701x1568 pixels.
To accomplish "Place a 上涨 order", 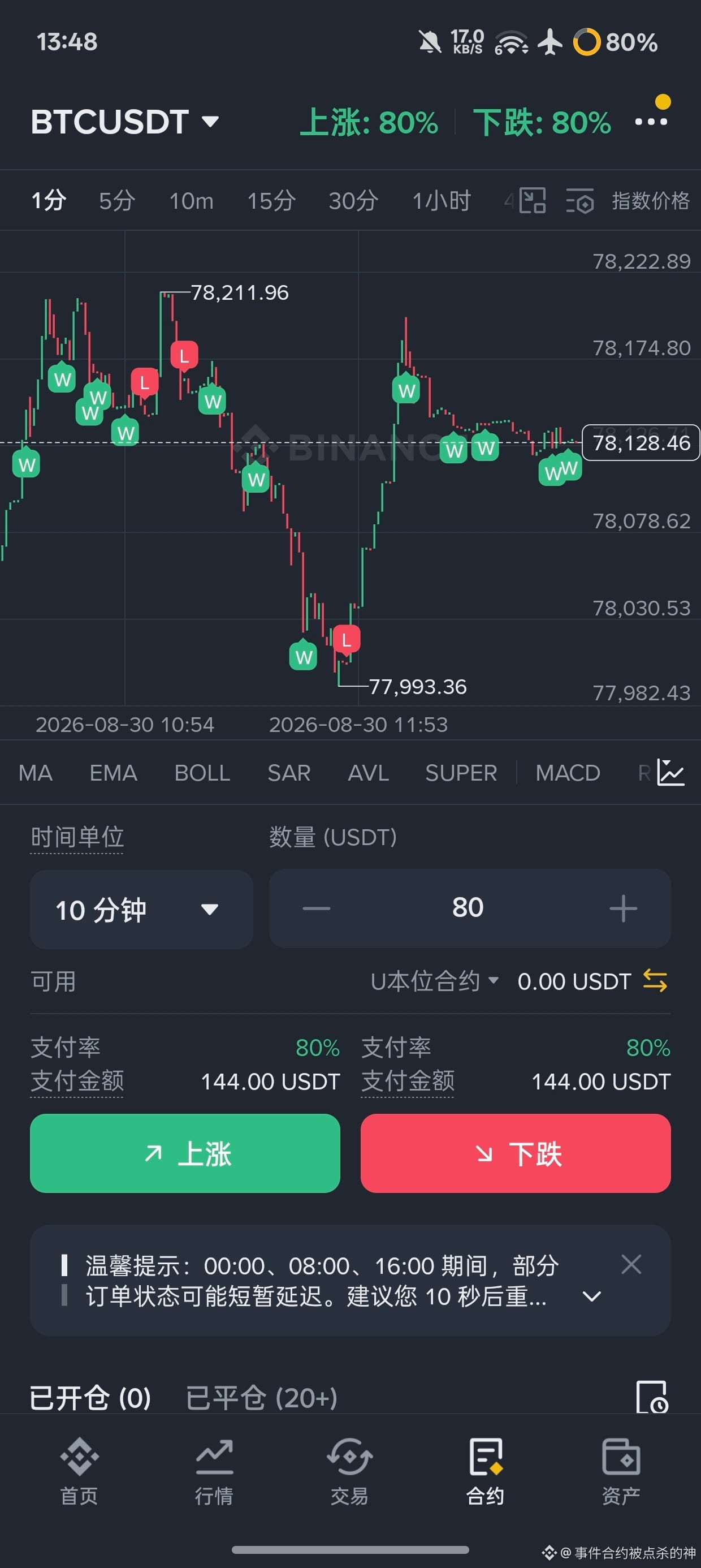I will coord(185,1153).
